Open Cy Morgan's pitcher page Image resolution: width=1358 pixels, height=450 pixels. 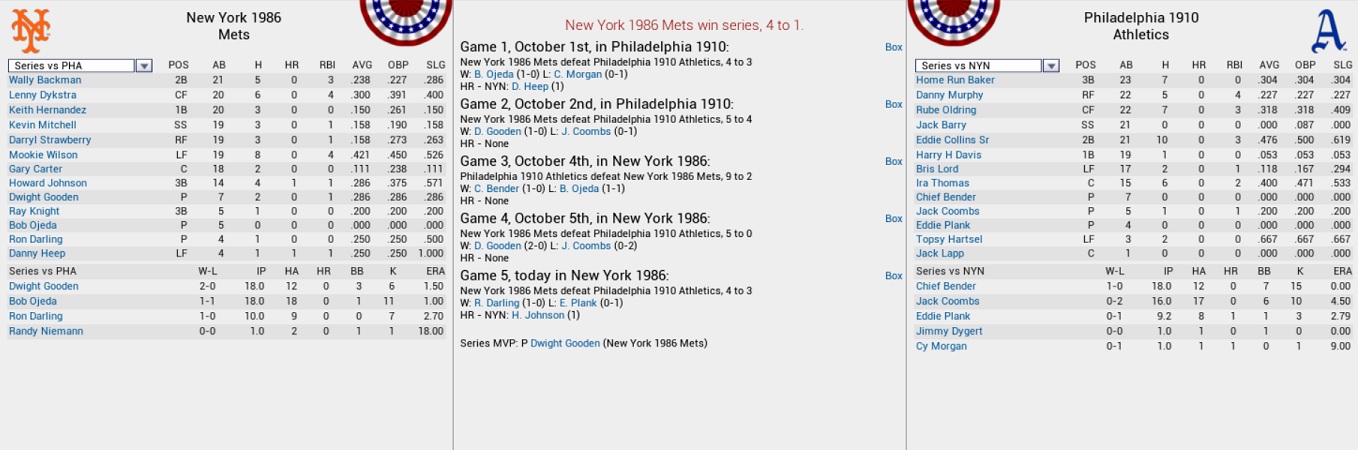click(941, 346)
